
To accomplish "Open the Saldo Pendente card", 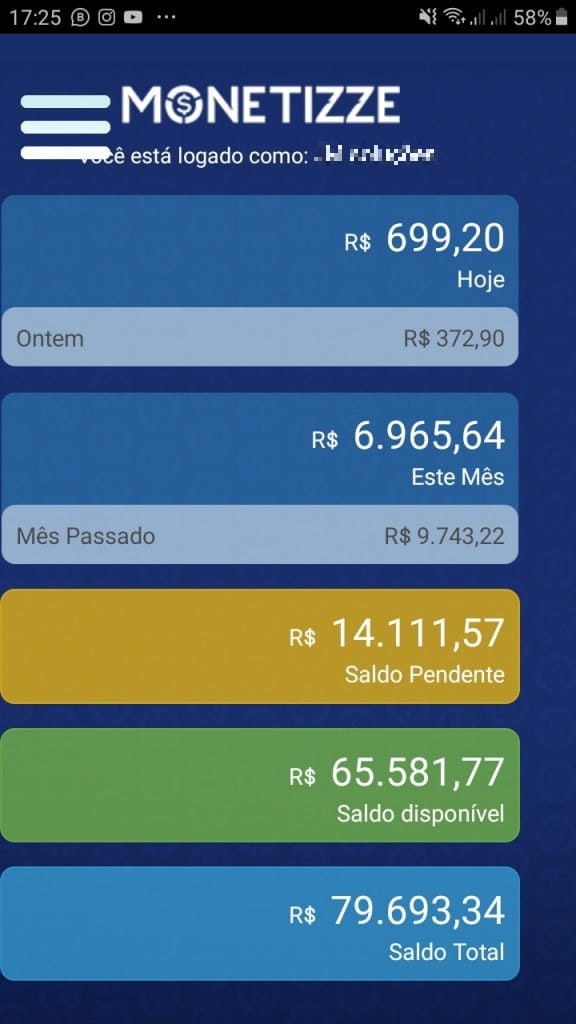I will [x=260, y=647].
